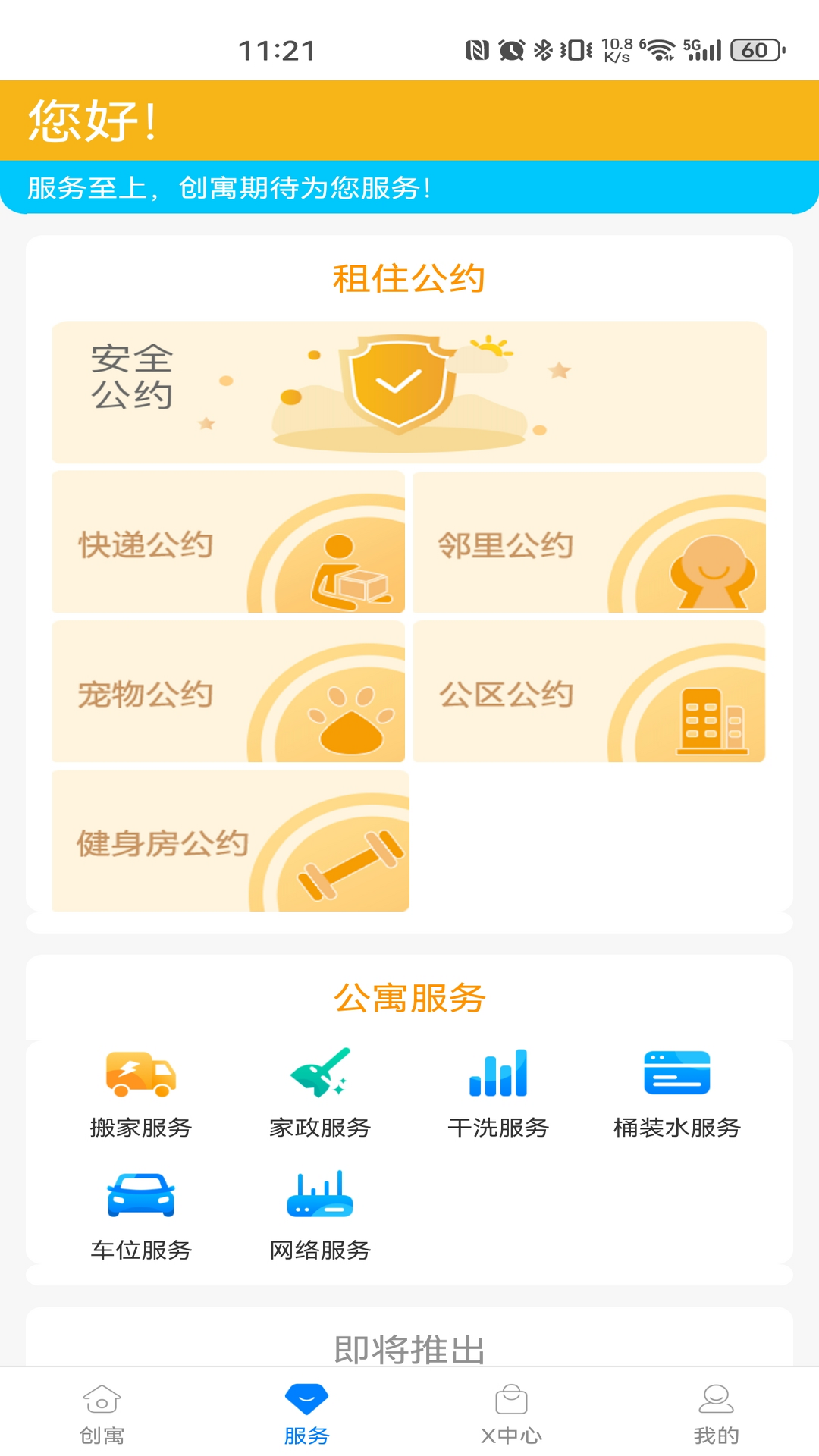View the 公区公约 card
The height and width of the screenshot is (1456, 819).
589,691
